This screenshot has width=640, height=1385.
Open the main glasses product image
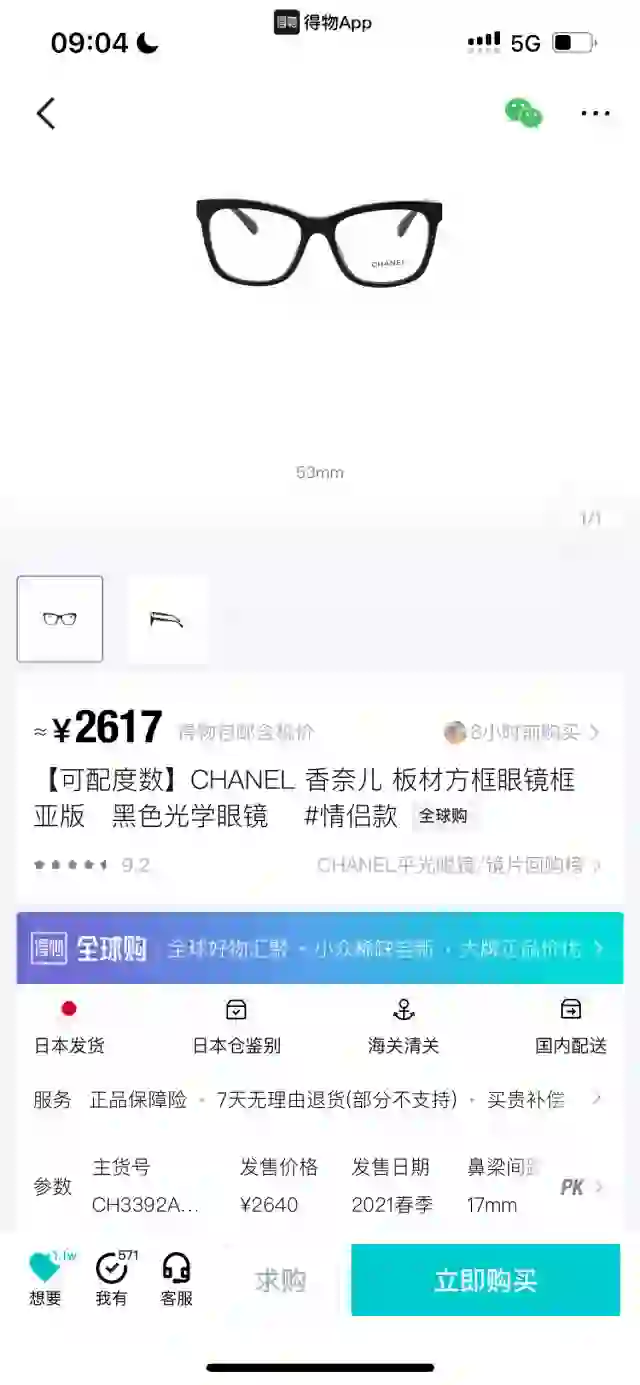tap(319, 243)
